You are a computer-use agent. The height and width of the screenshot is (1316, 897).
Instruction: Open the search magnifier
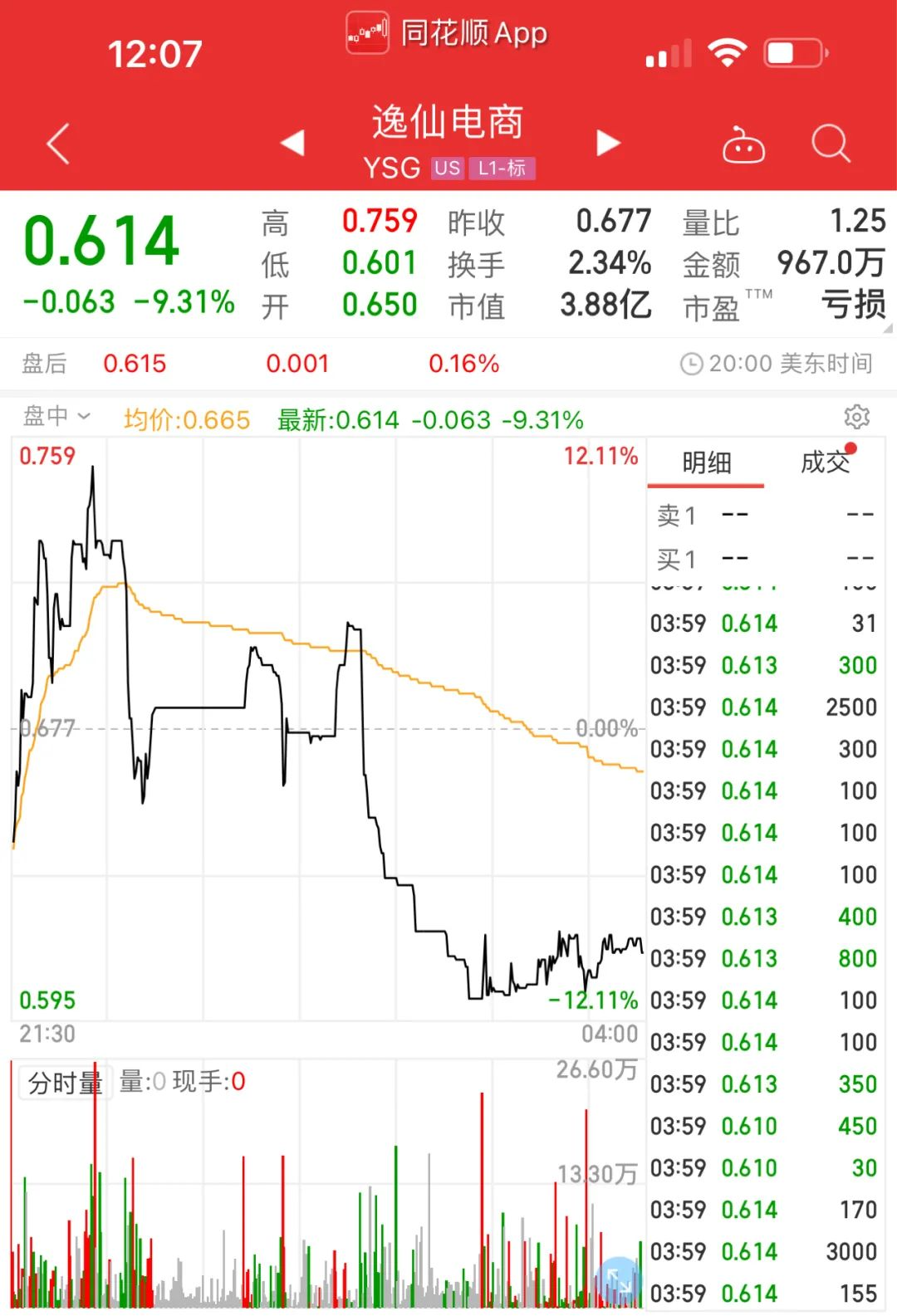tap(831, 144)
